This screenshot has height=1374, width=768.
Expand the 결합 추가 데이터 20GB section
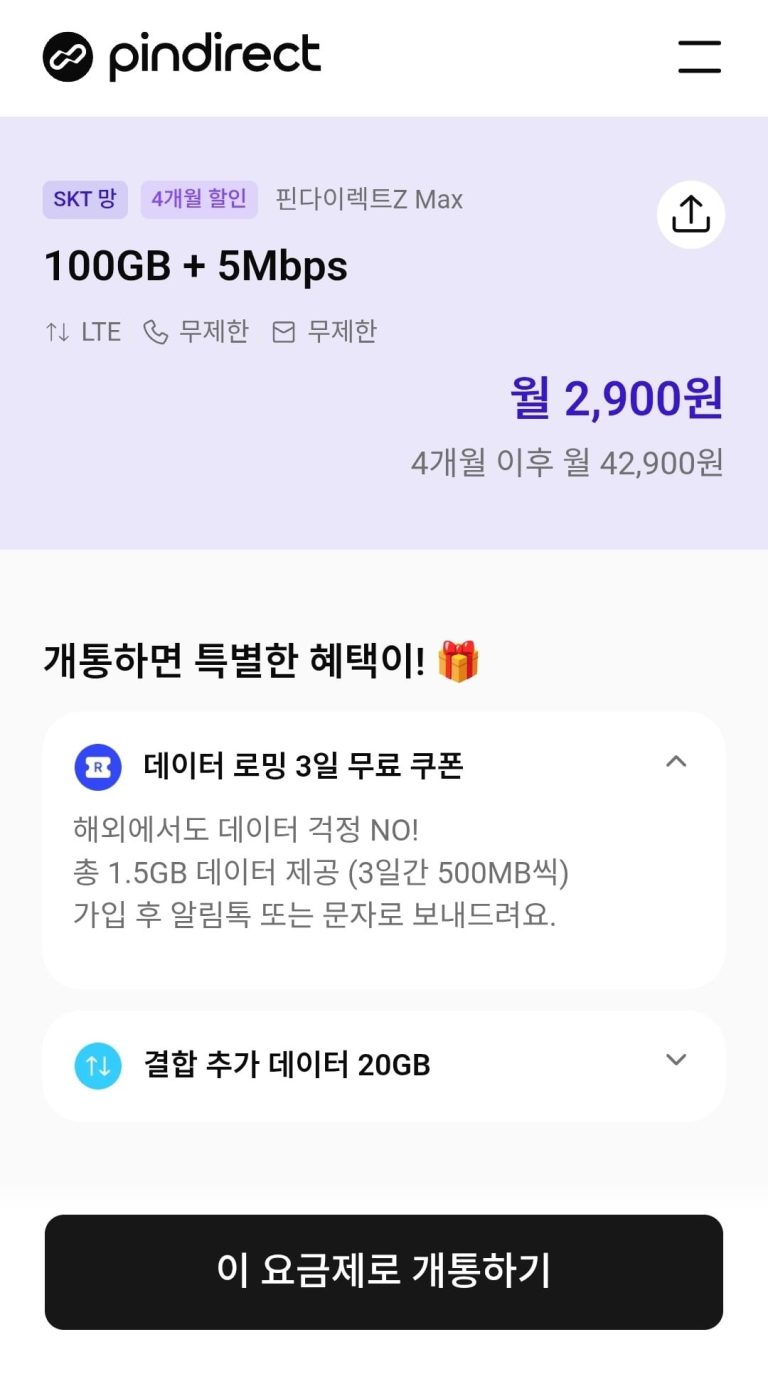click(677, 1064)
